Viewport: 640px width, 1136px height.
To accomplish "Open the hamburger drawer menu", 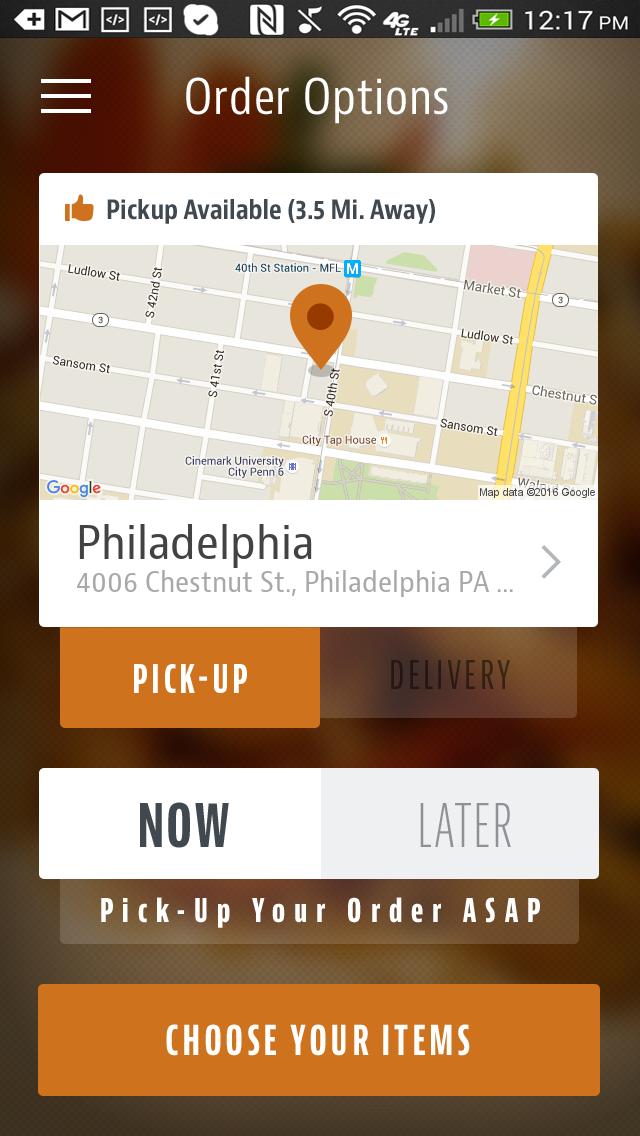I will (66, 96).
